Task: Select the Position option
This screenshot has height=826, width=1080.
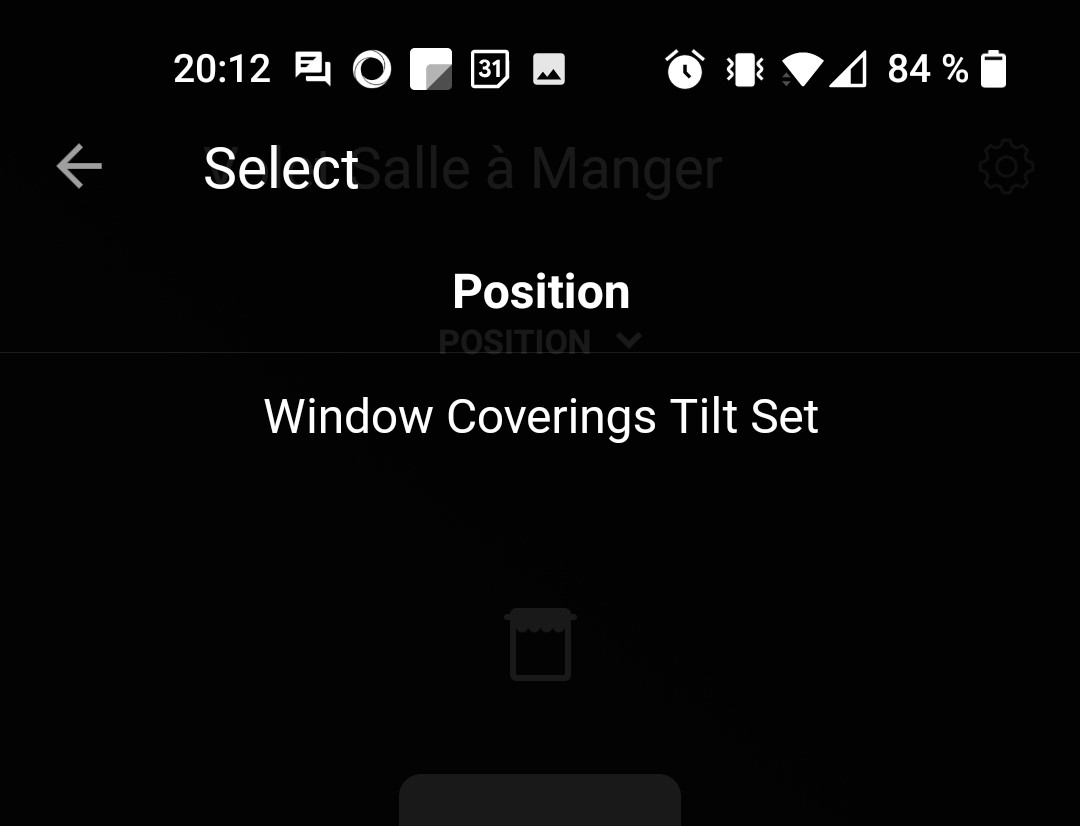Action: [540, 292]
